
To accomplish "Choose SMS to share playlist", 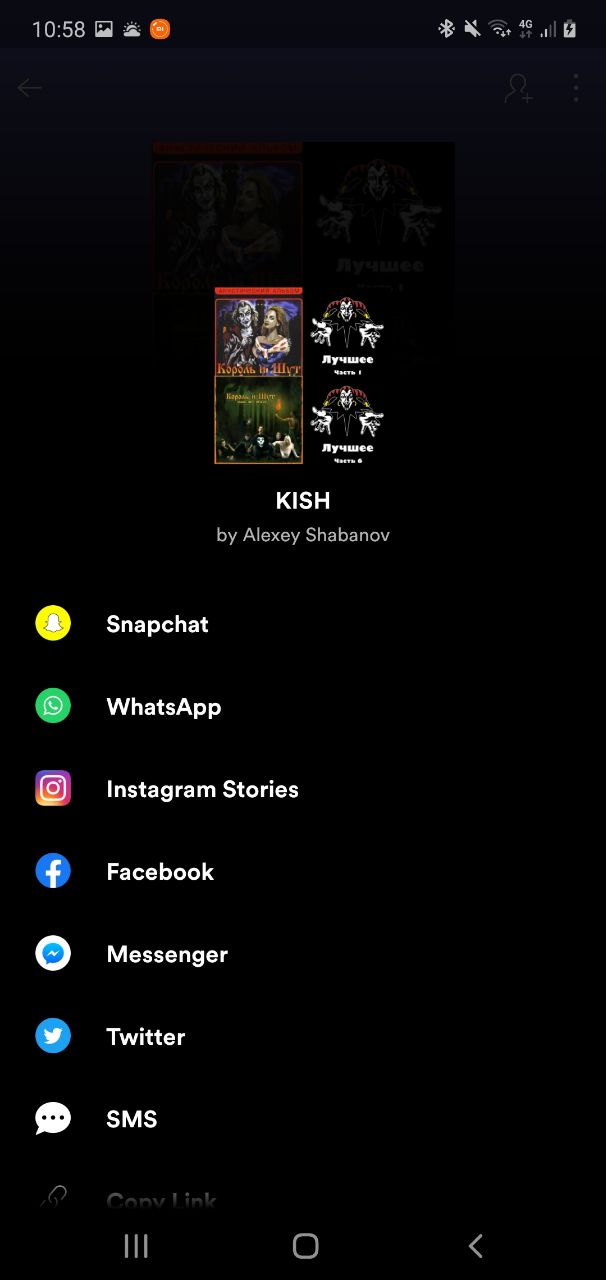I will pos(132,1119).
